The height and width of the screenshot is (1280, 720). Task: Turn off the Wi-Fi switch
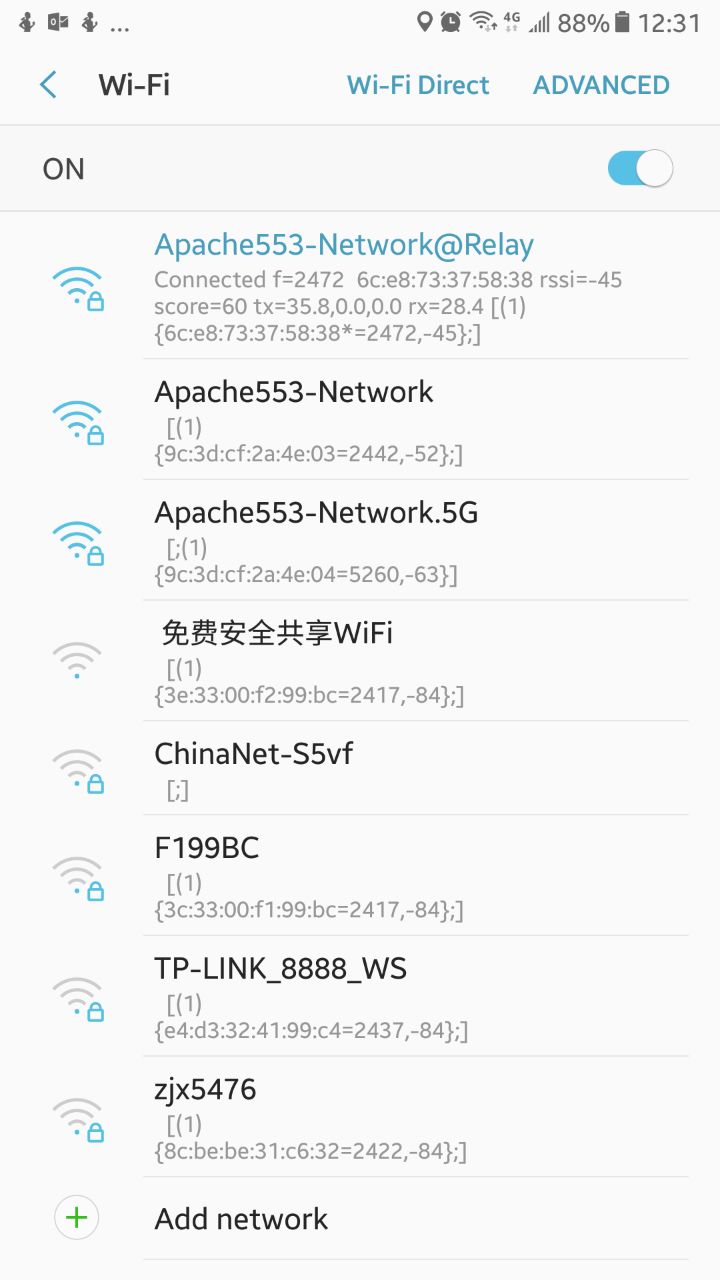(640, 168)
